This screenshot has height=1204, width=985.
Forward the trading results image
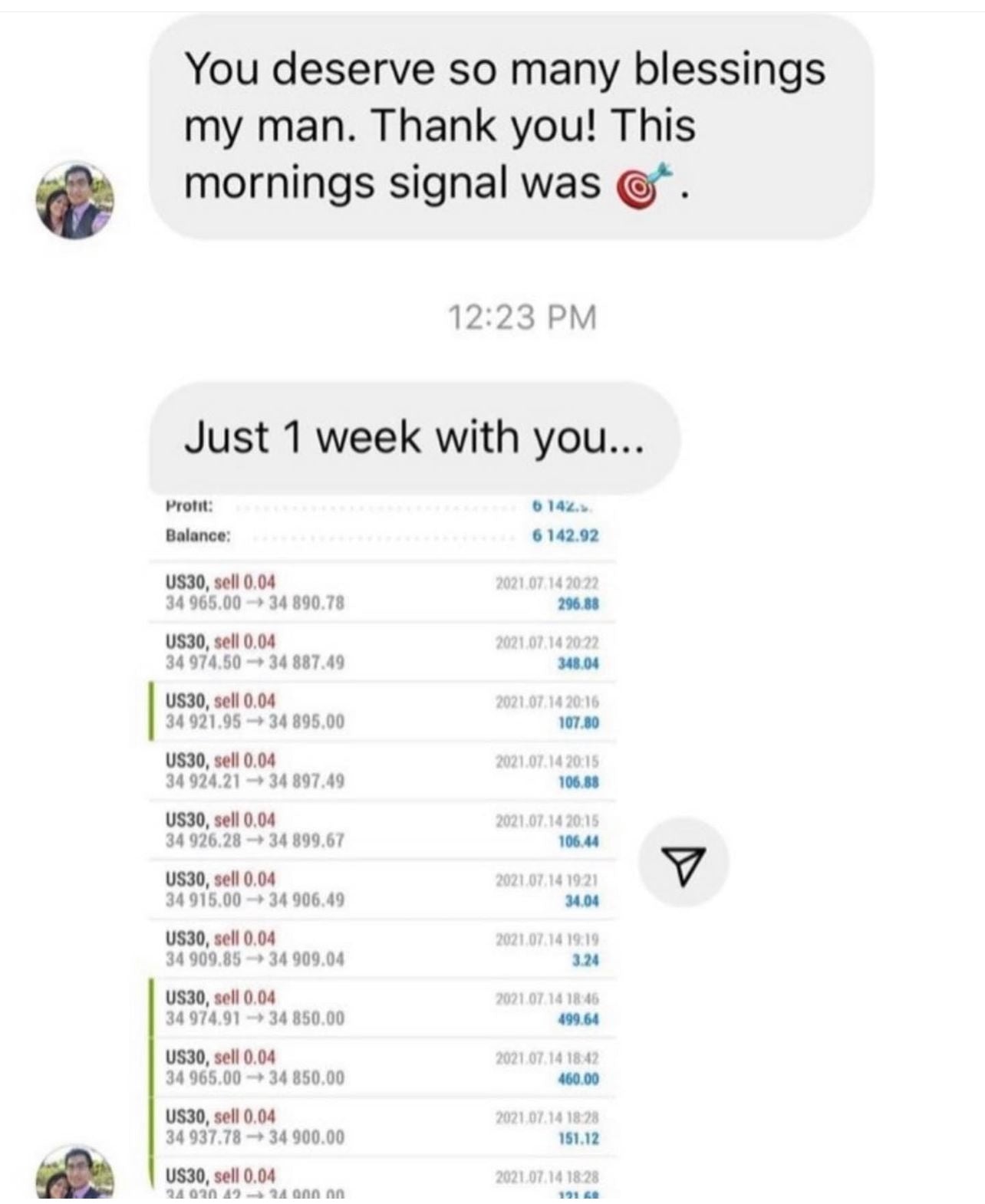pos(683,863)
